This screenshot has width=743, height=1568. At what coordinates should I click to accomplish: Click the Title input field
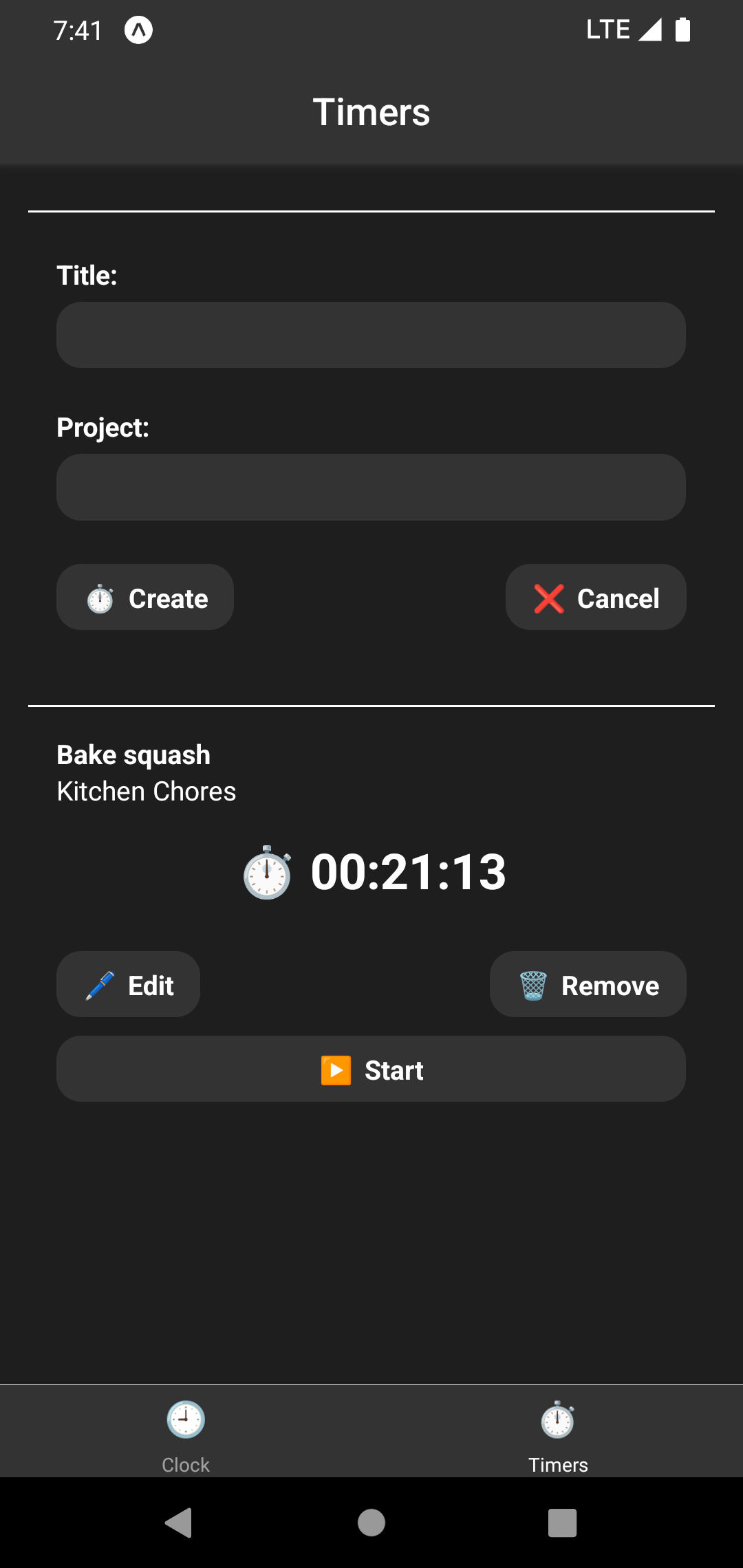coord(371,335)
